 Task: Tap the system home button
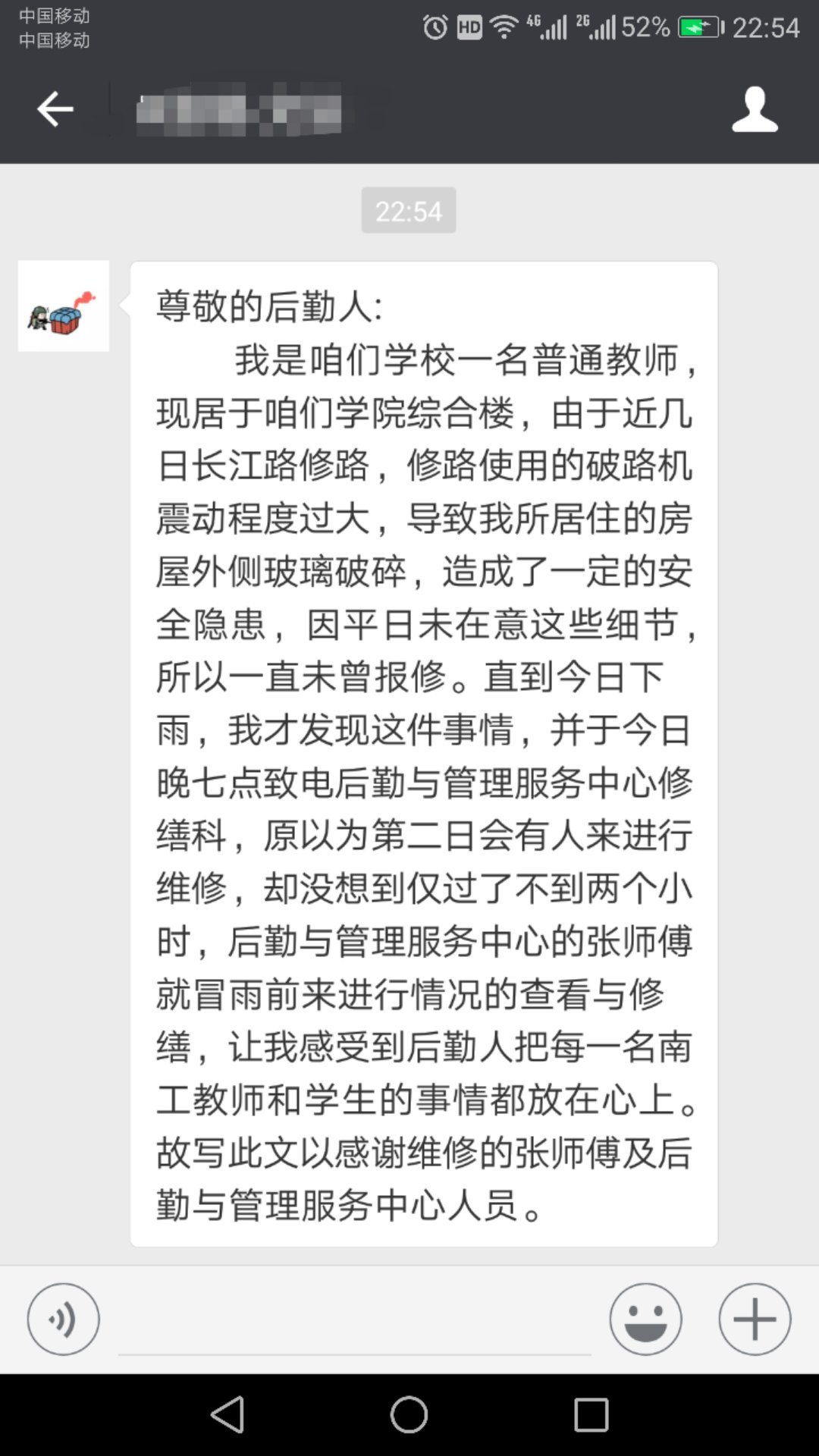[409, 1414]
